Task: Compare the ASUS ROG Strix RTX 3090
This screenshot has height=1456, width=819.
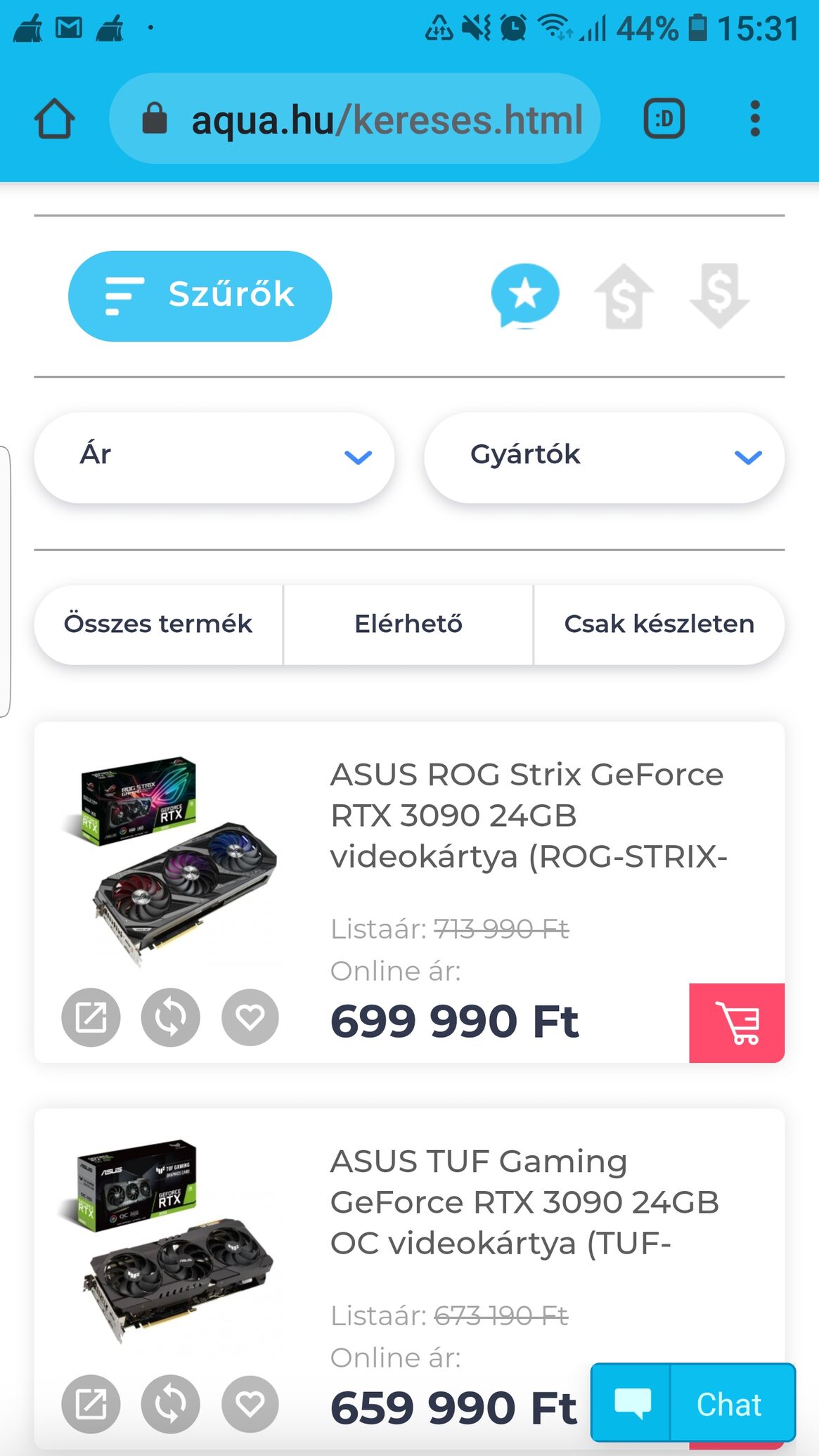Action: tap(170, 1017)
